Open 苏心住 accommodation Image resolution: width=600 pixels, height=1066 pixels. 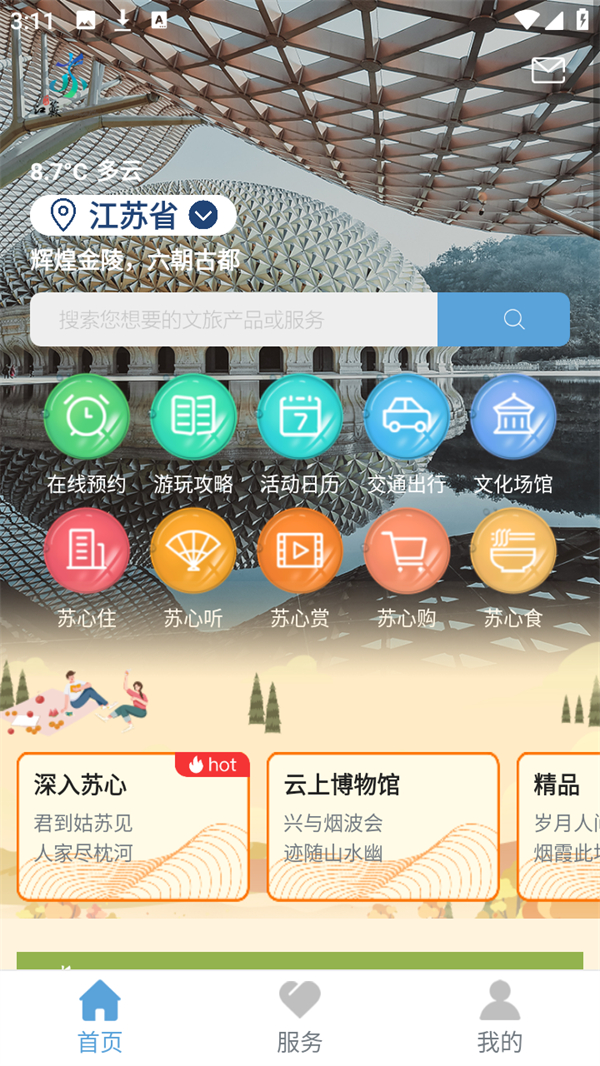[87, 551]
